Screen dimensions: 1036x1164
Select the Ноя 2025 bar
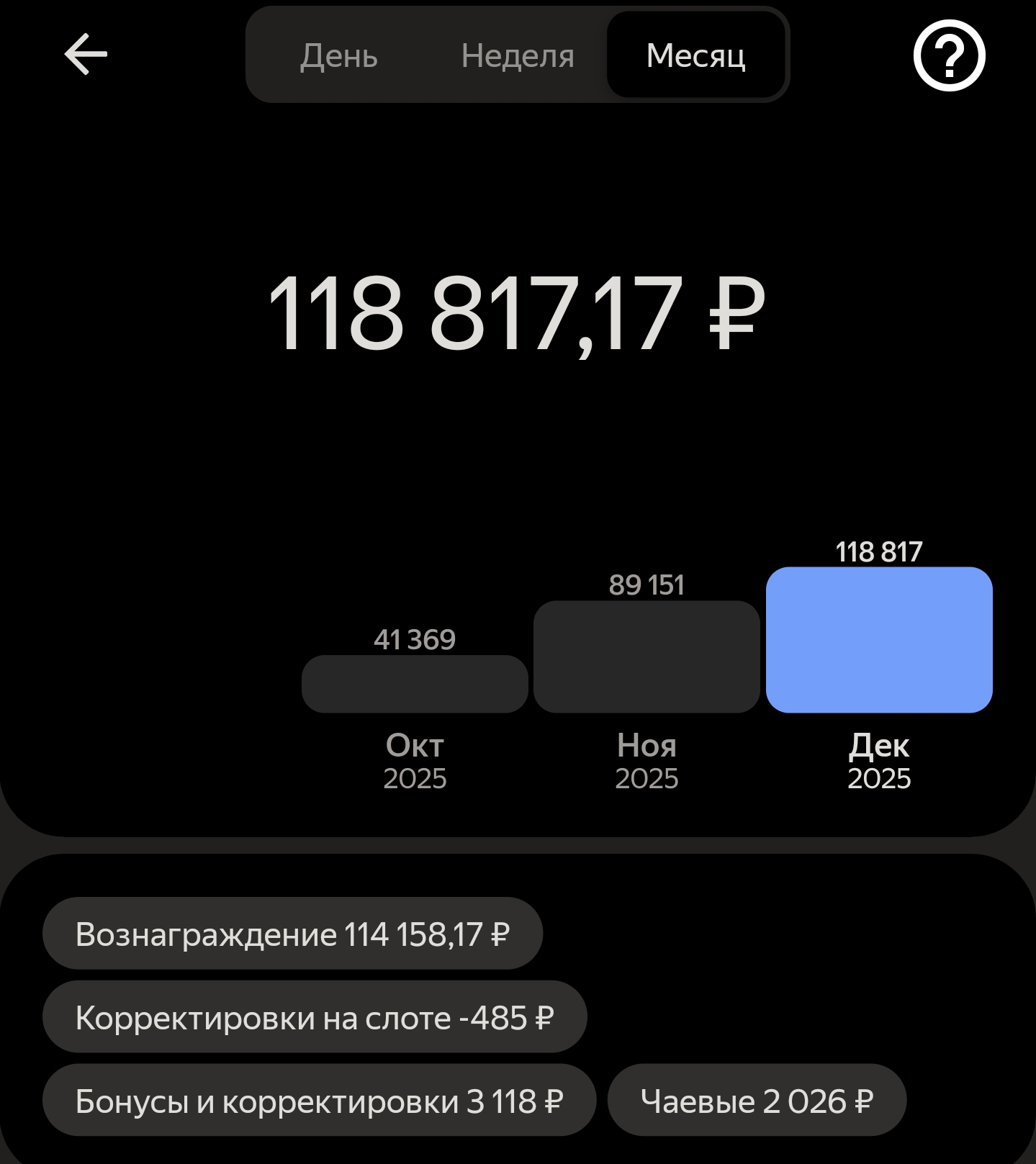pyautogui.click(x=647, y=657)
